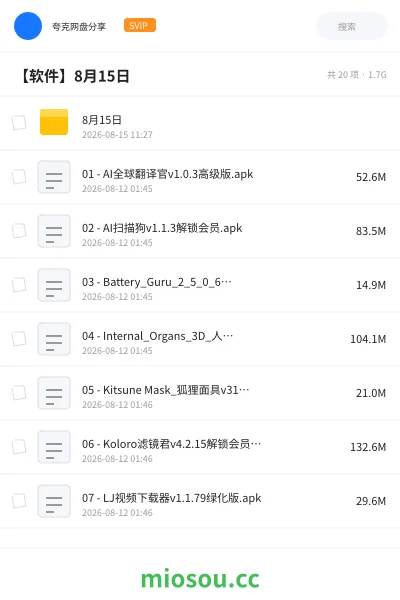This screenshot has height=600, width=400.
Task: Tick the checkbox for 02 - AI扫描狗
Action: pyautogui.click(x=19, y=231)
